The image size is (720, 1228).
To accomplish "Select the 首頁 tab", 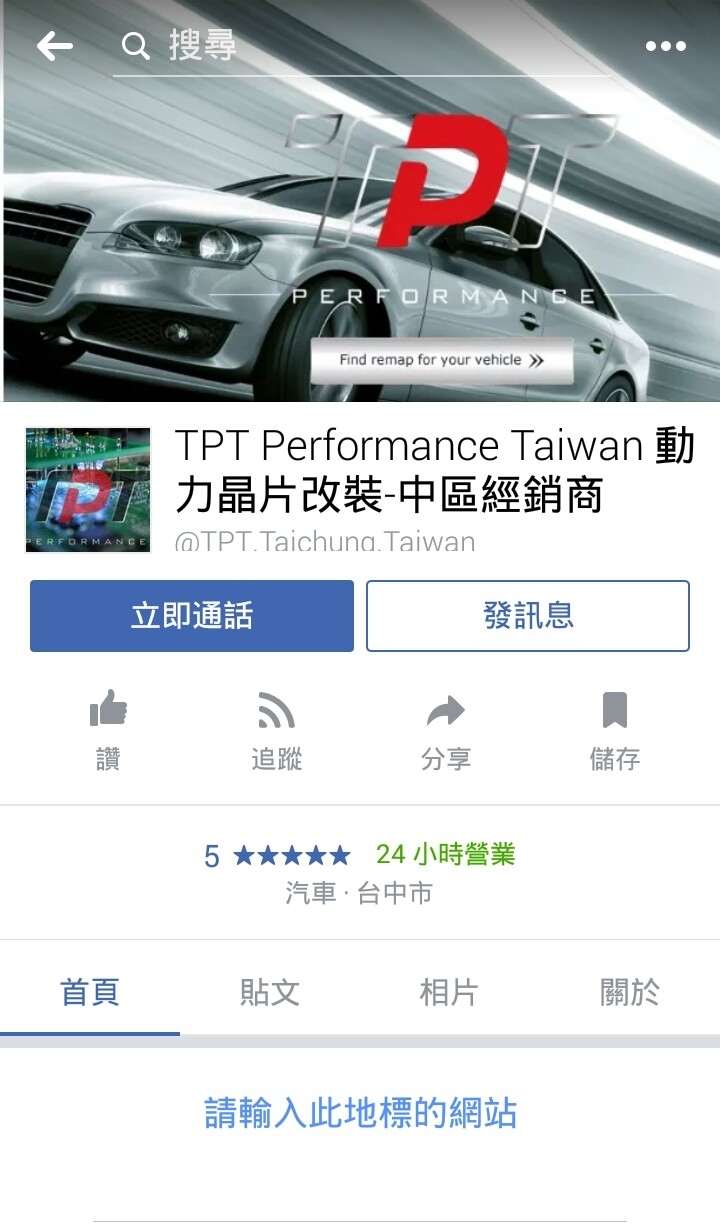I will click(x=90, y=993).
